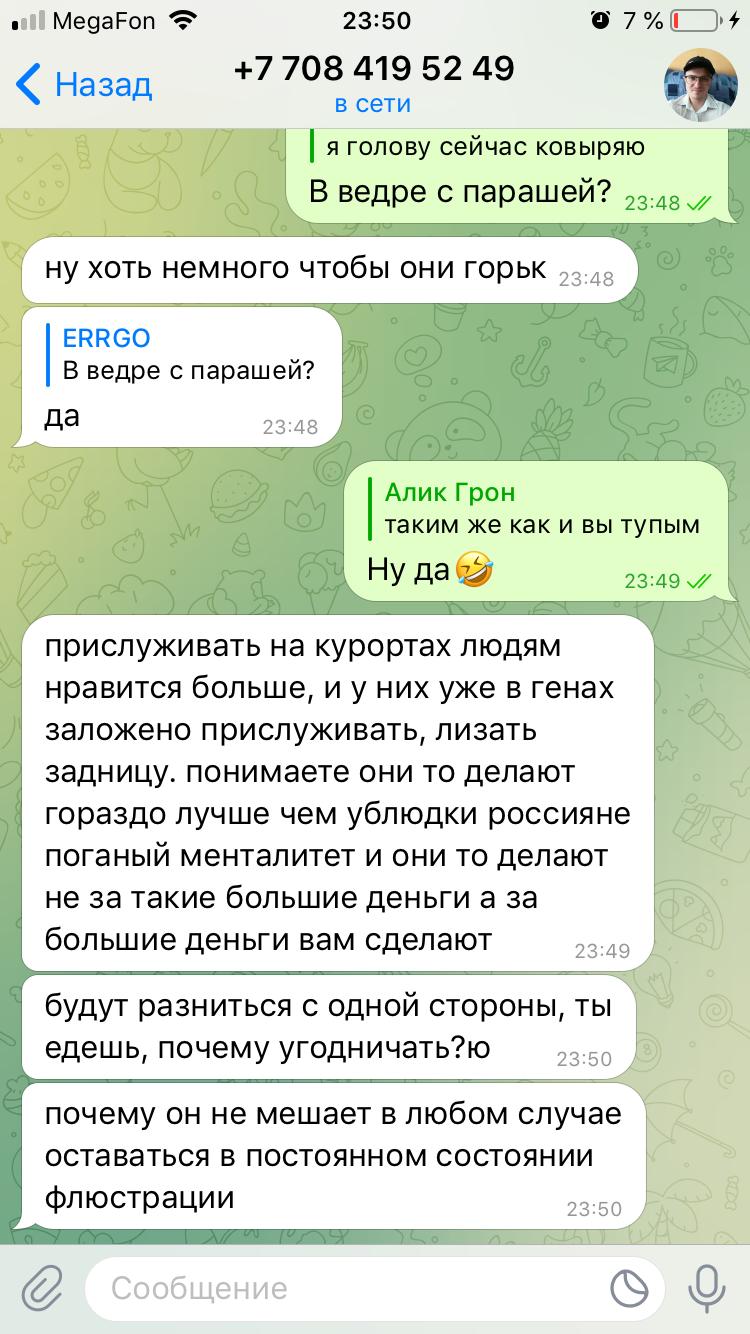Screen dimensions: 750x1334
Task: Open the sticker panel icon
Action: pyautogui.click(x=630, y=1289)
